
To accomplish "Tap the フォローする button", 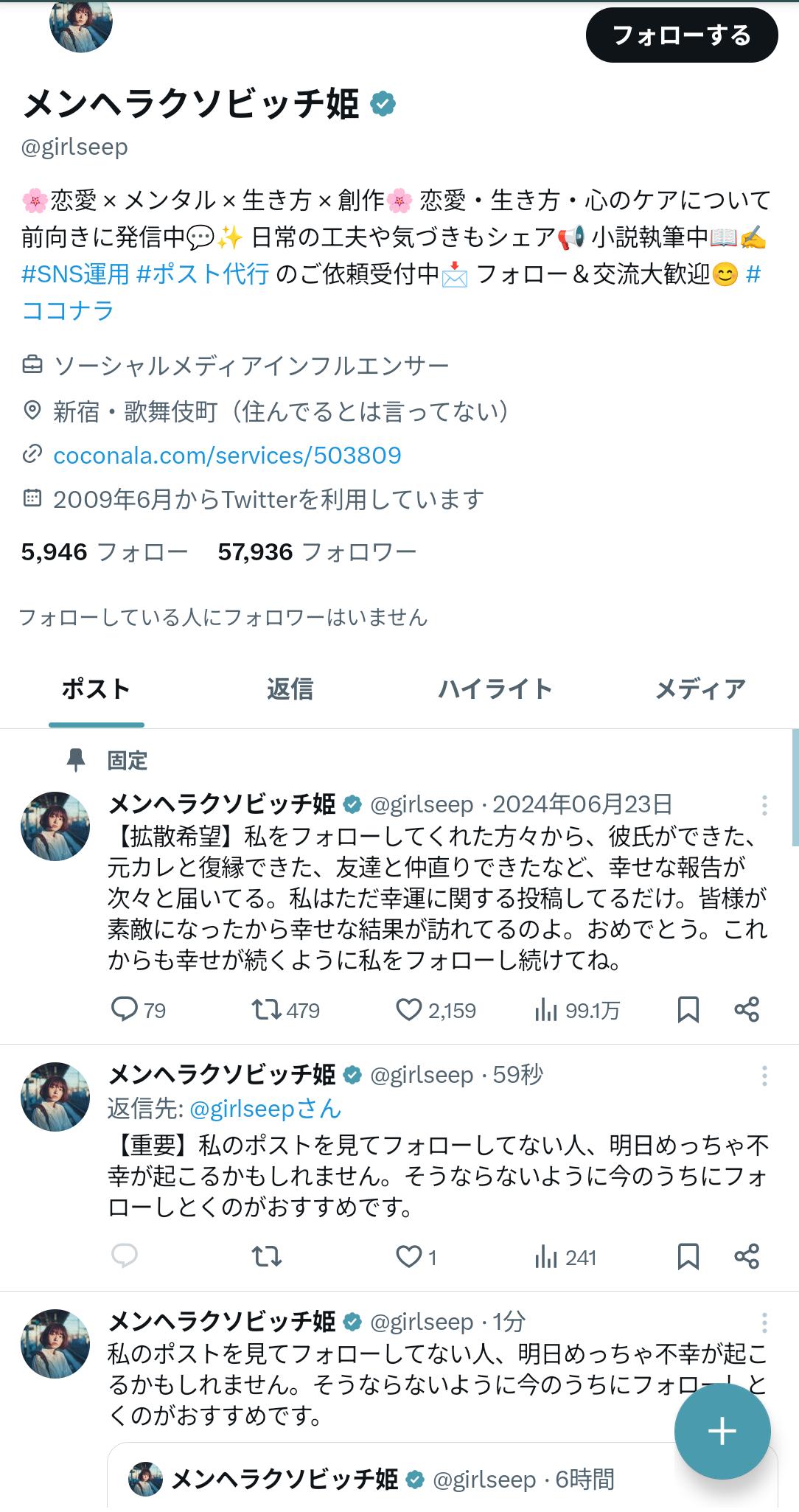I will point(681,35).
